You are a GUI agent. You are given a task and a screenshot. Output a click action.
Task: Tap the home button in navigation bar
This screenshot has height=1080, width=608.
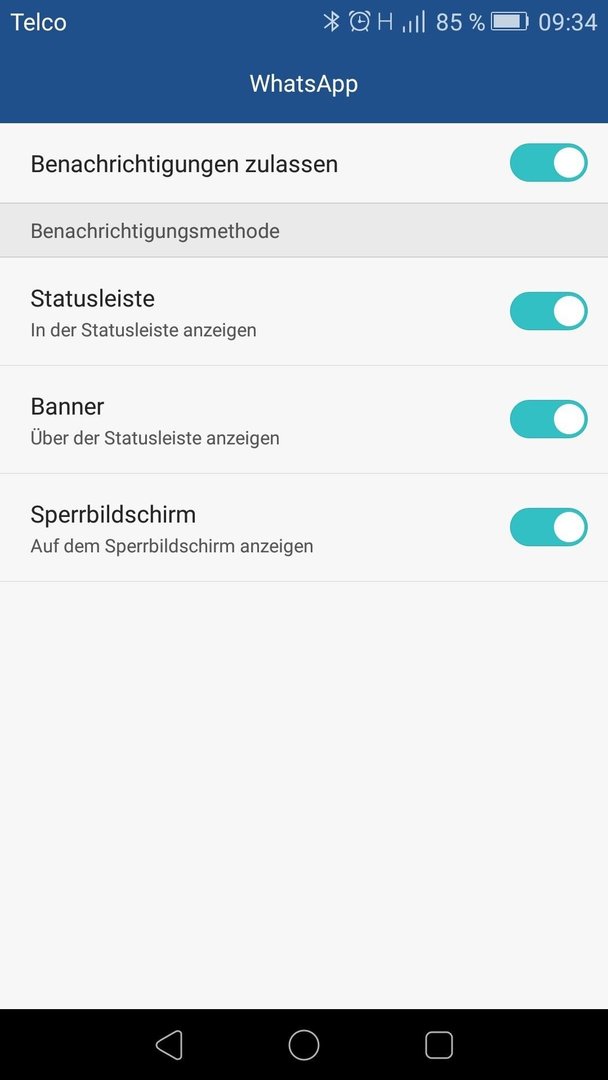[304, 1045]
